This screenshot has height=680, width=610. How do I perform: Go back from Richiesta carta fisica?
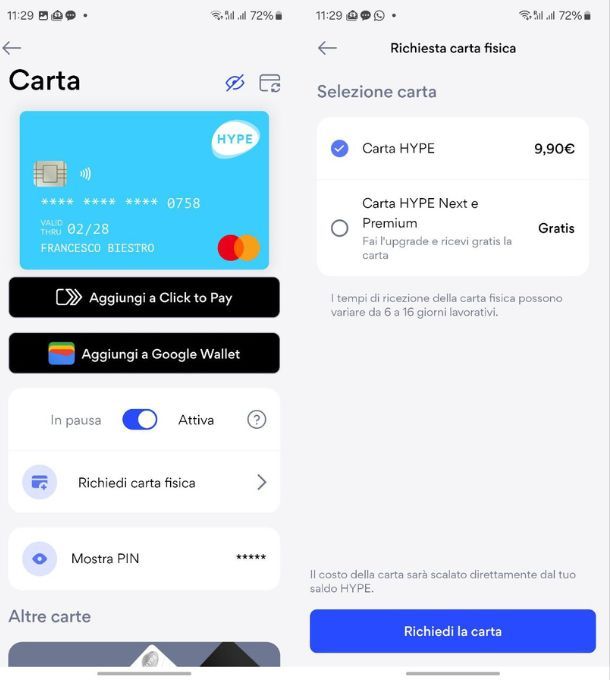click(327, 48)
